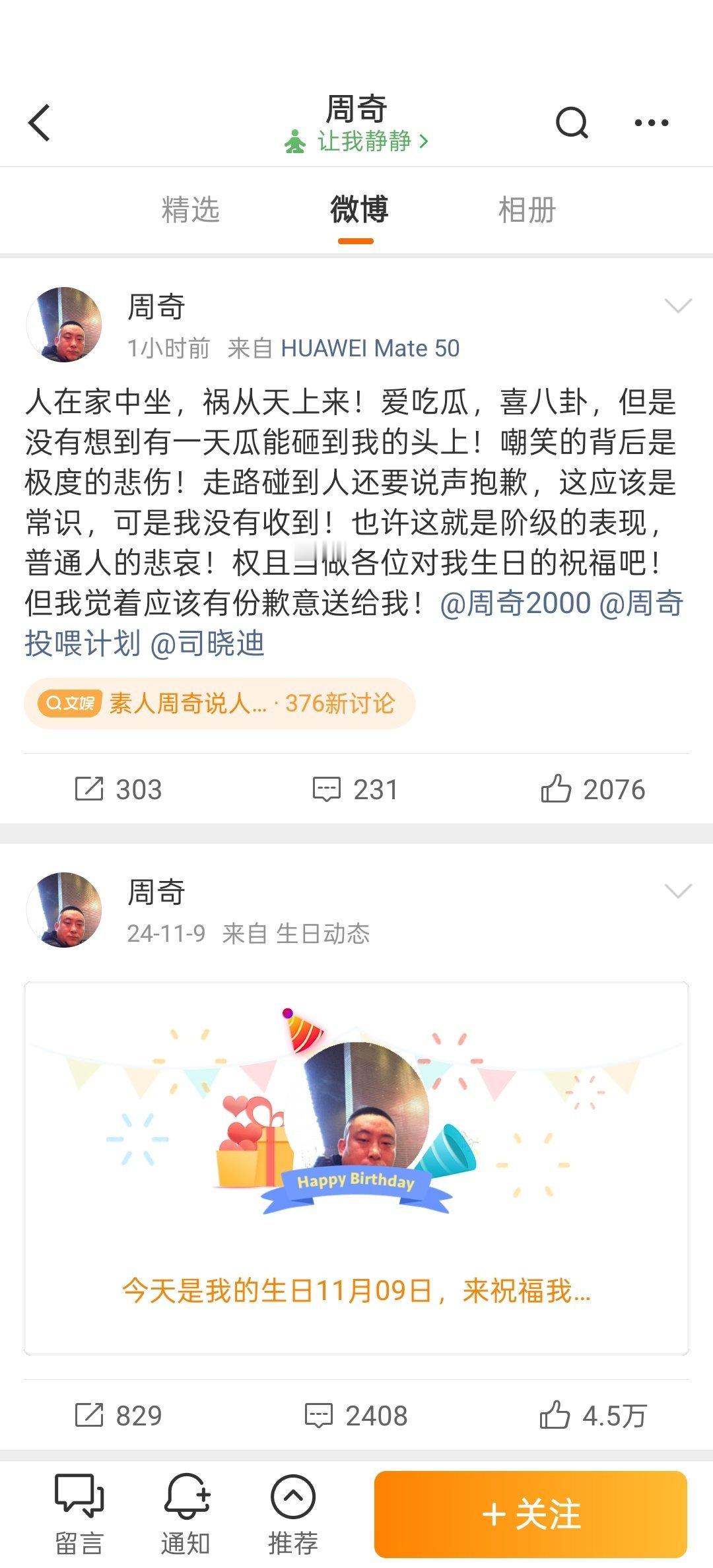Open 通知 notifications from the bottom bar

click(x=187, y=1511)
